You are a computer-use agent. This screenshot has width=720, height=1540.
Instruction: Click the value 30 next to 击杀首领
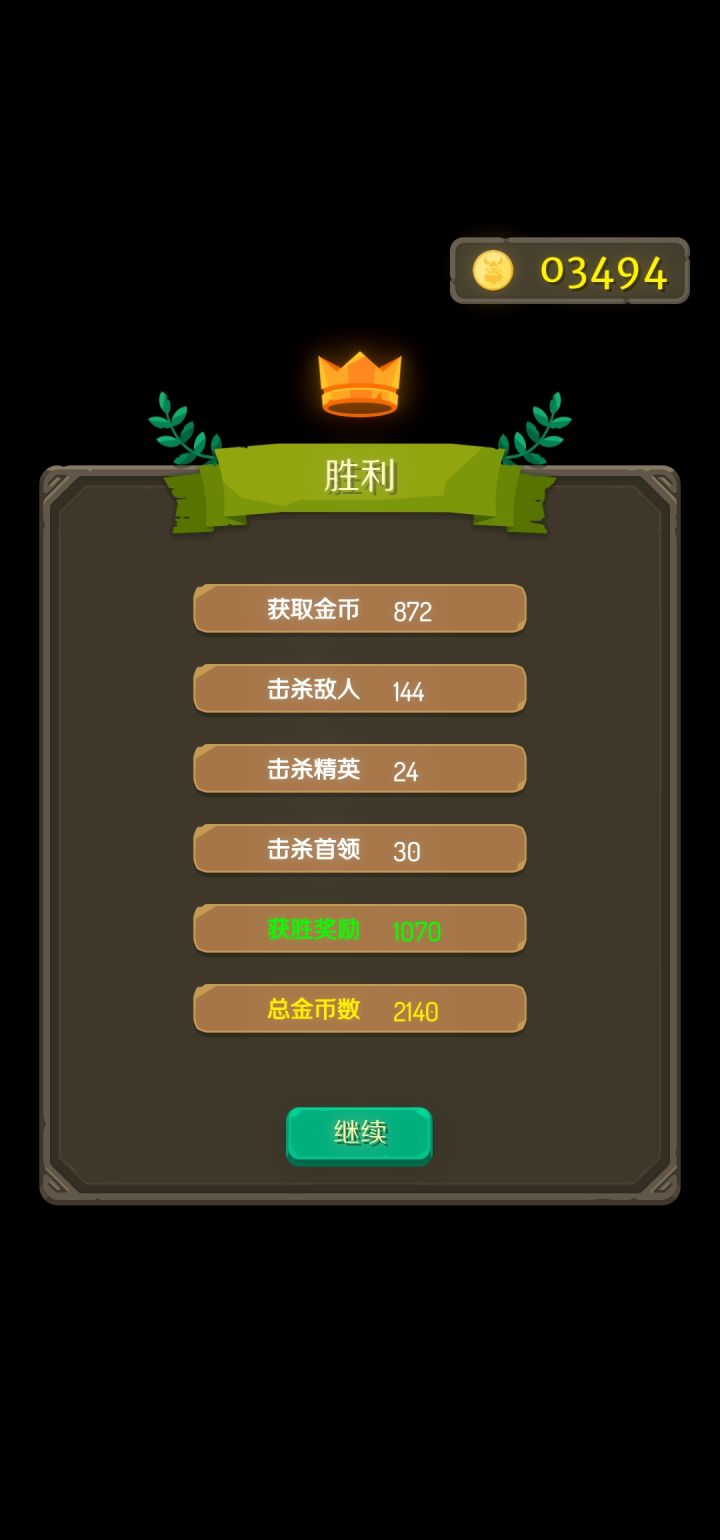click(x=405, y=850)
